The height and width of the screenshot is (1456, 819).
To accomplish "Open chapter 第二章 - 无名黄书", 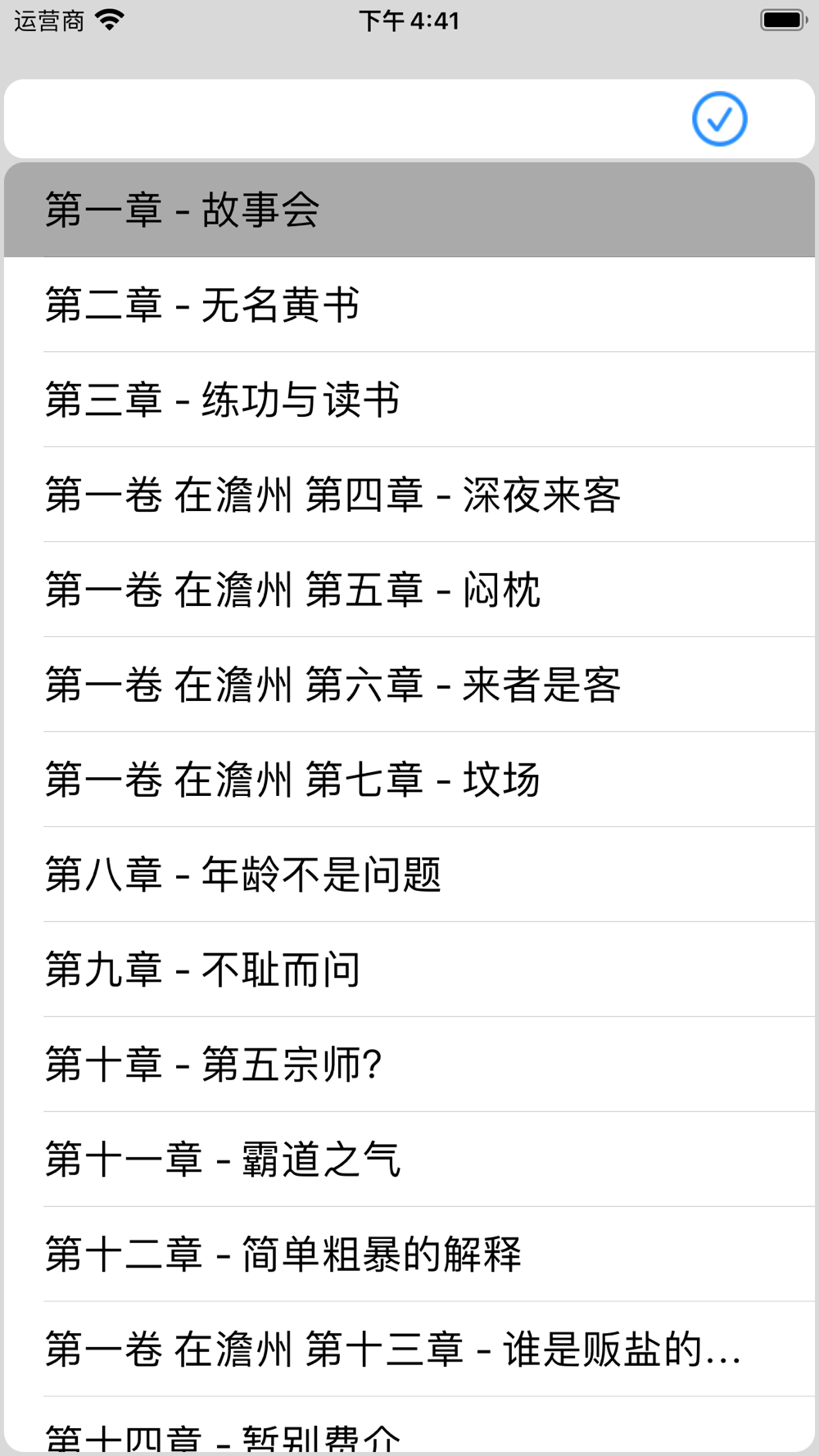I will [x=409, y=305].
